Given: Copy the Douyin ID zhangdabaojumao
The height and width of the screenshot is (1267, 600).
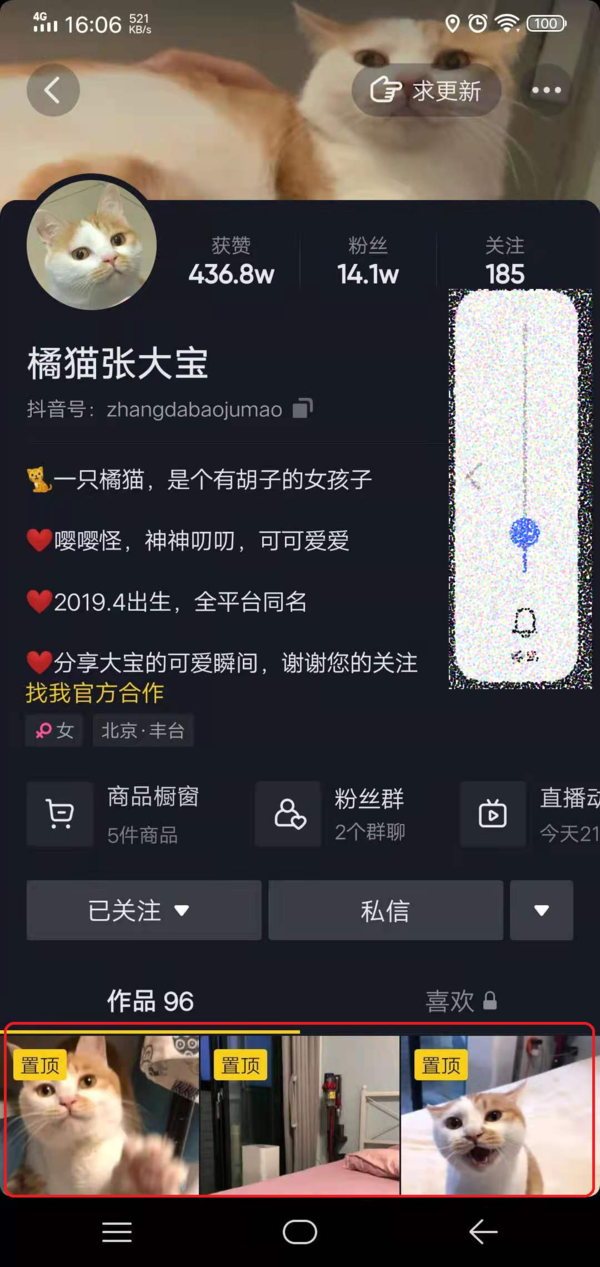Looking at the screenshot, I should (x=302, y=409).
